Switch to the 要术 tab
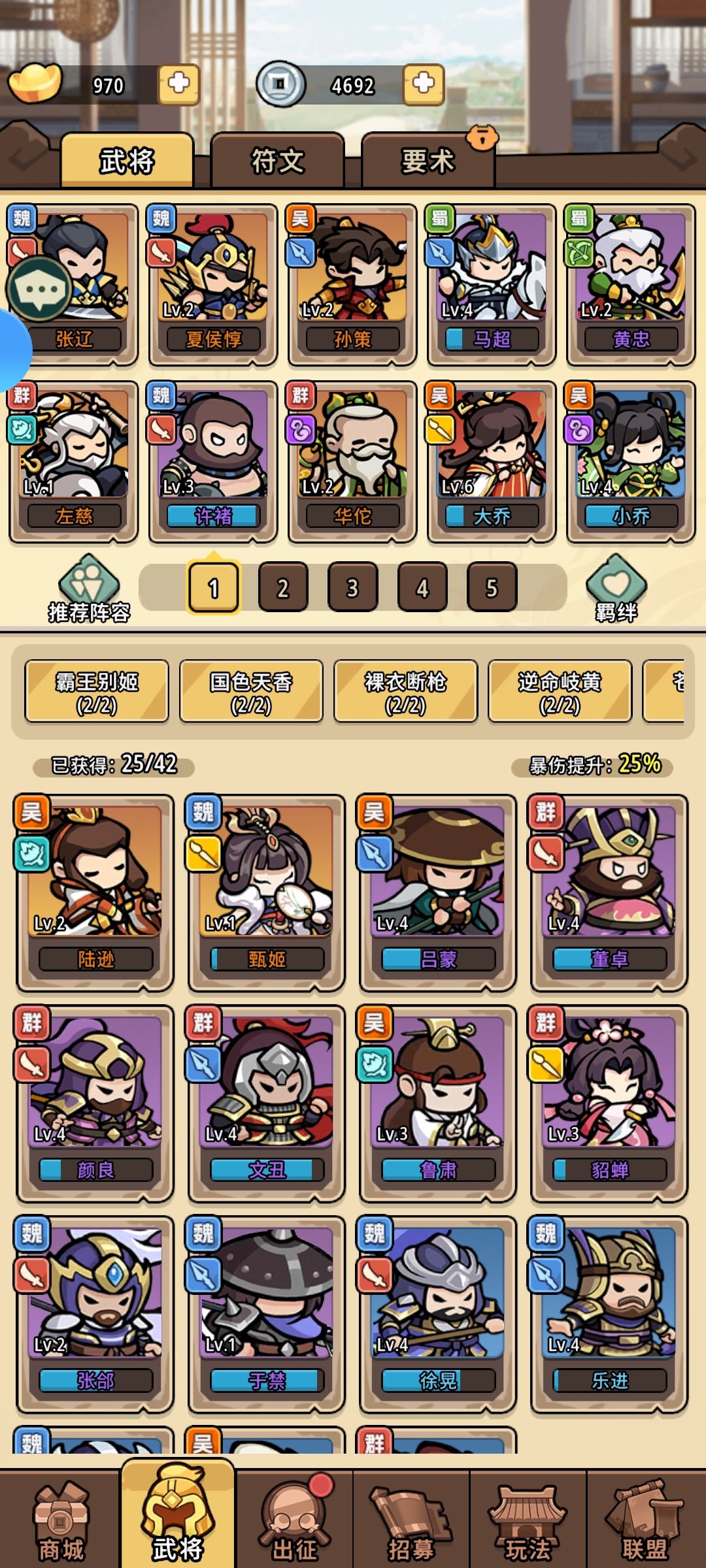The image size is (706, 1568). (x=428, y=161)
